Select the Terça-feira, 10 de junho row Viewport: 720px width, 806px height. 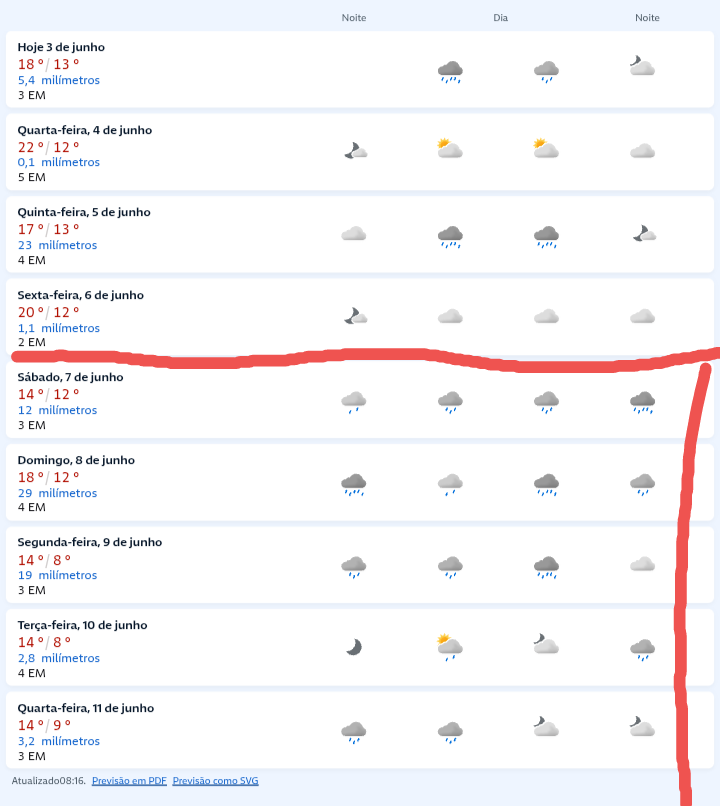[82, 625]
